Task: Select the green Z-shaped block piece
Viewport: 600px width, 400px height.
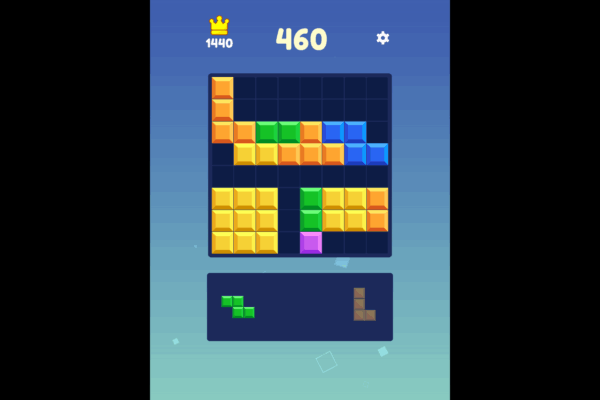Action: coord(238,306)
